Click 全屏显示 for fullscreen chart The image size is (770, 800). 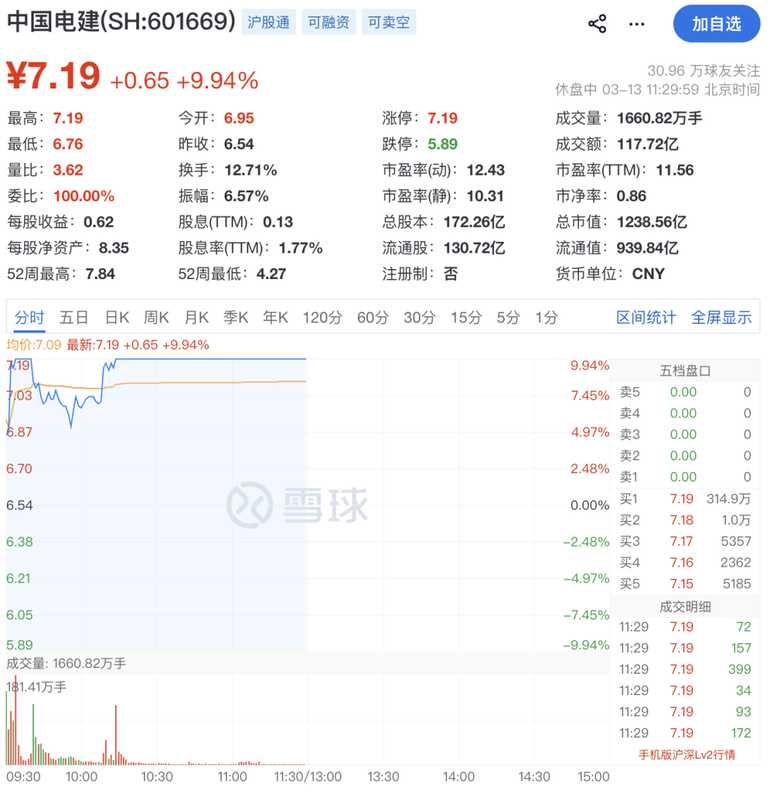[x=725, y=315]
